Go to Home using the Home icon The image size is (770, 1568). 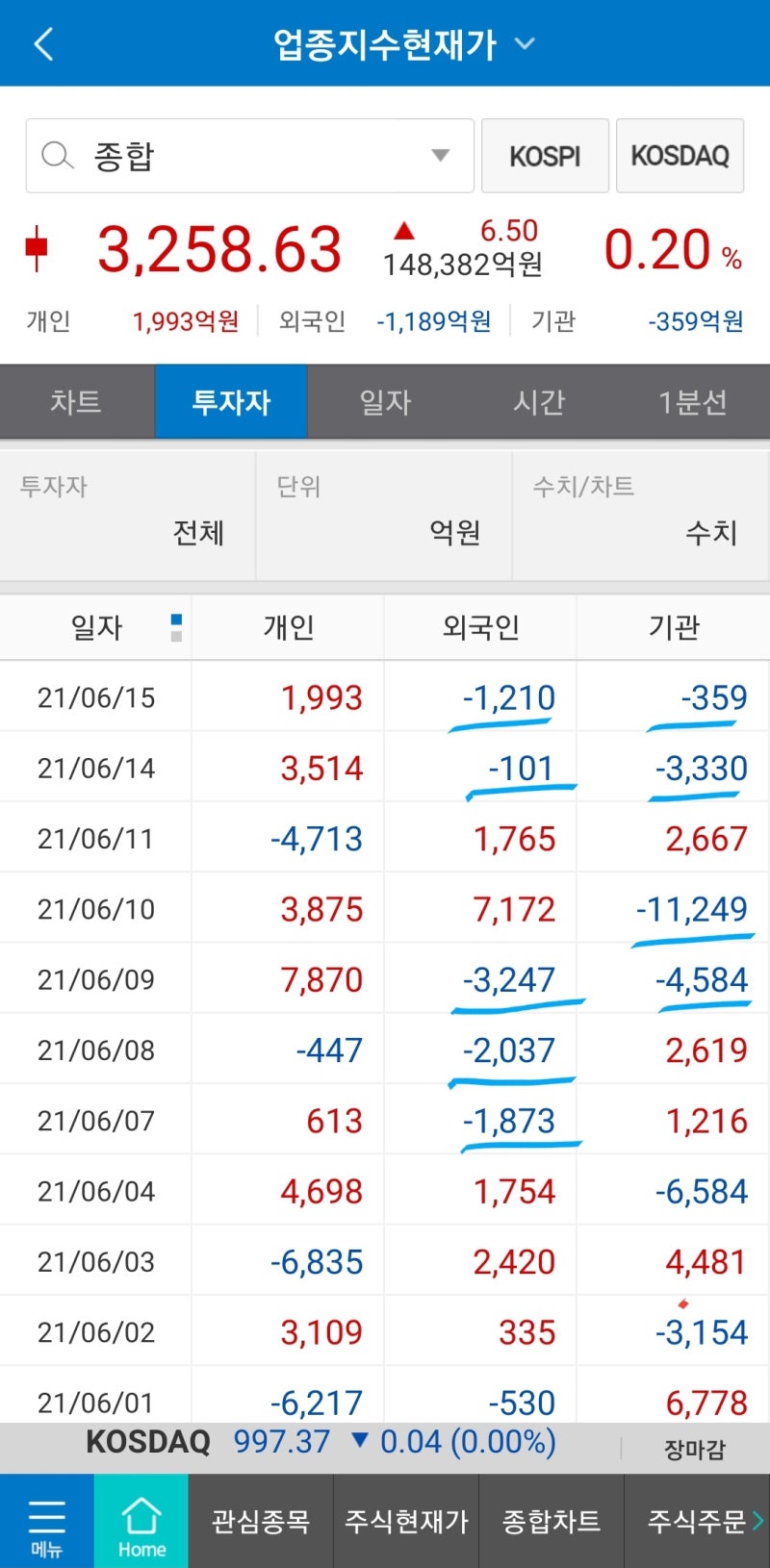[141, 1522]
